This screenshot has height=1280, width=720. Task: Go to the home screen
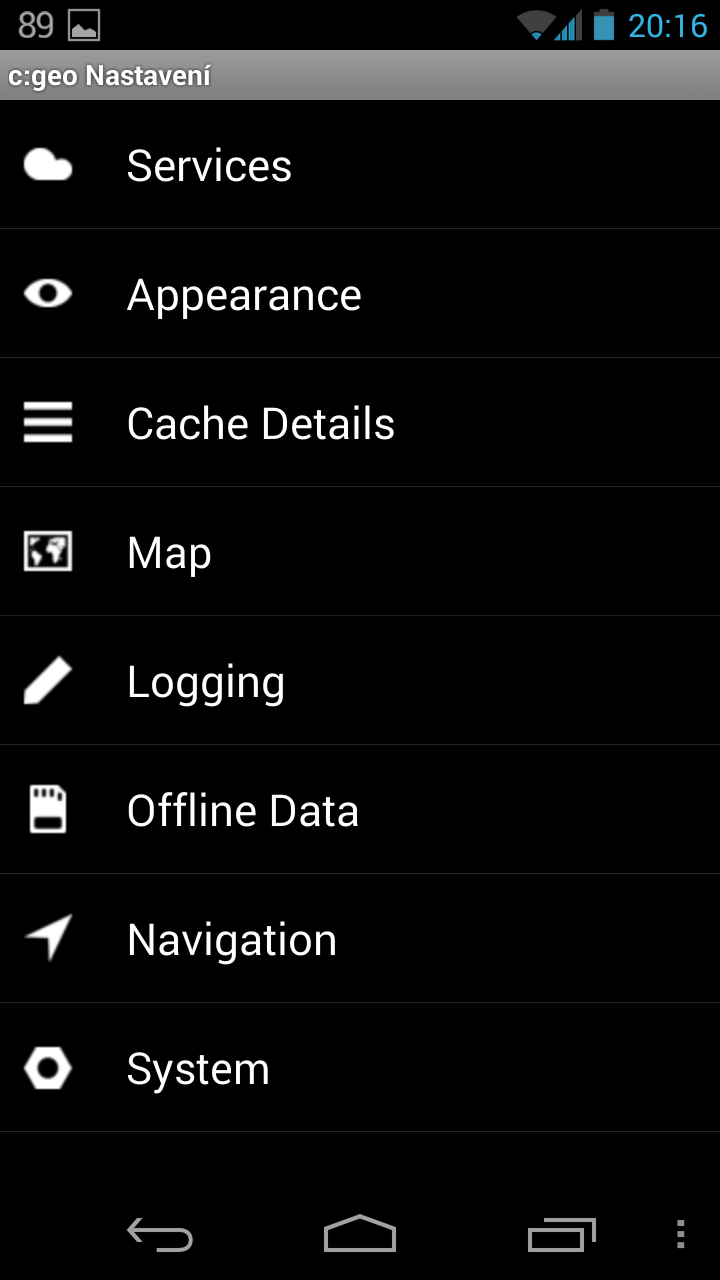point(360,1235)
